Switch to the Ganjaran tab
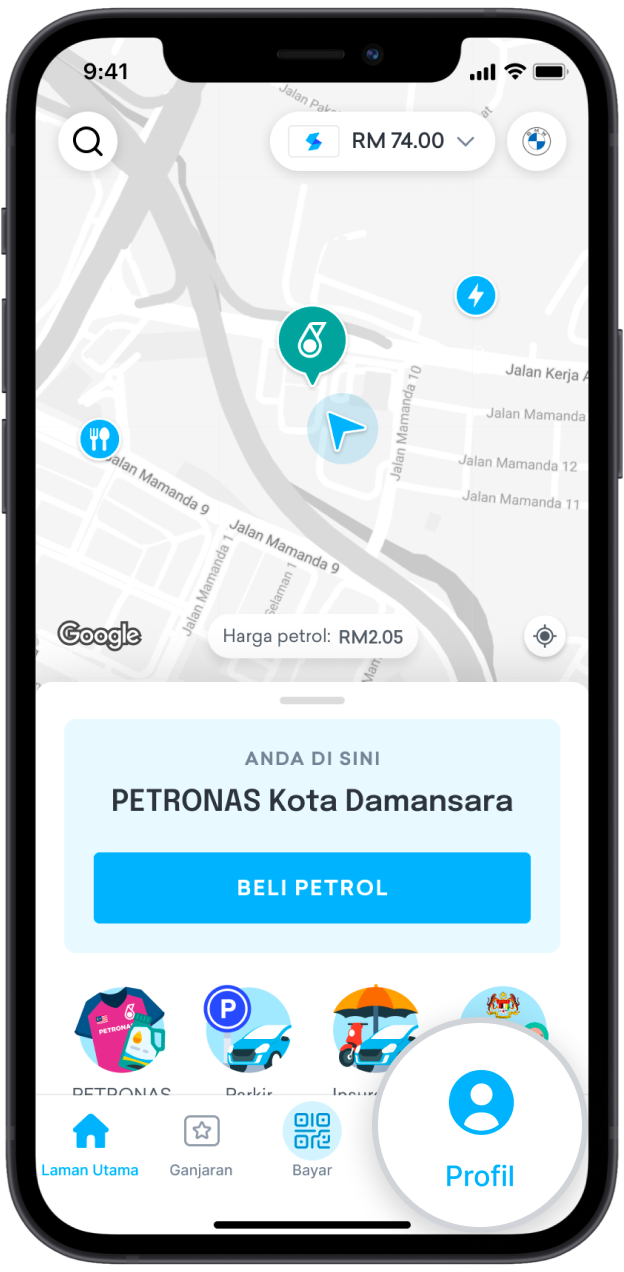 click(x=202, y=1145)
